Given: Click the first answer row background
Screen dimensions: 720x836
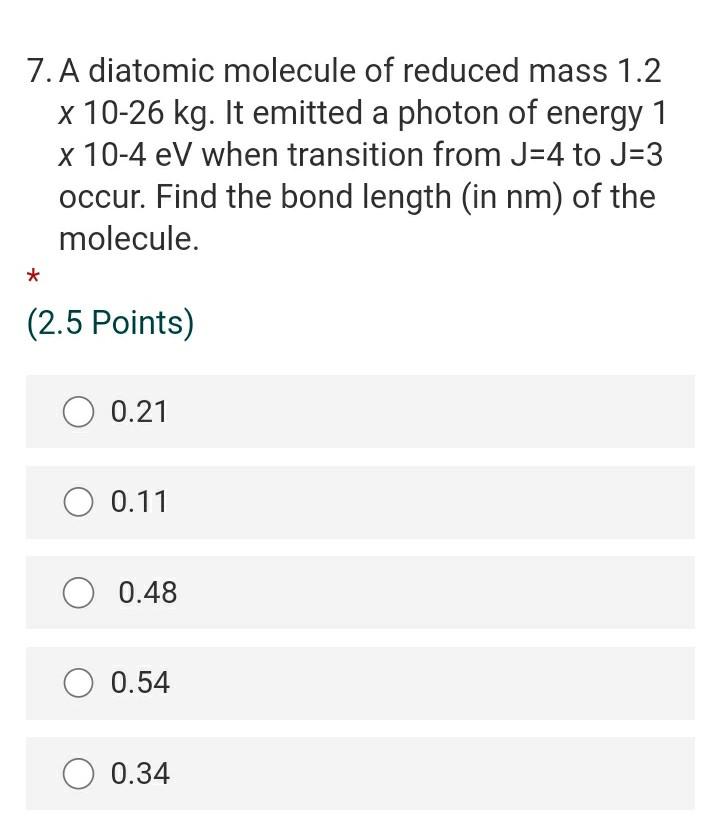Looking at the screenshot, I should coord(400,411).
